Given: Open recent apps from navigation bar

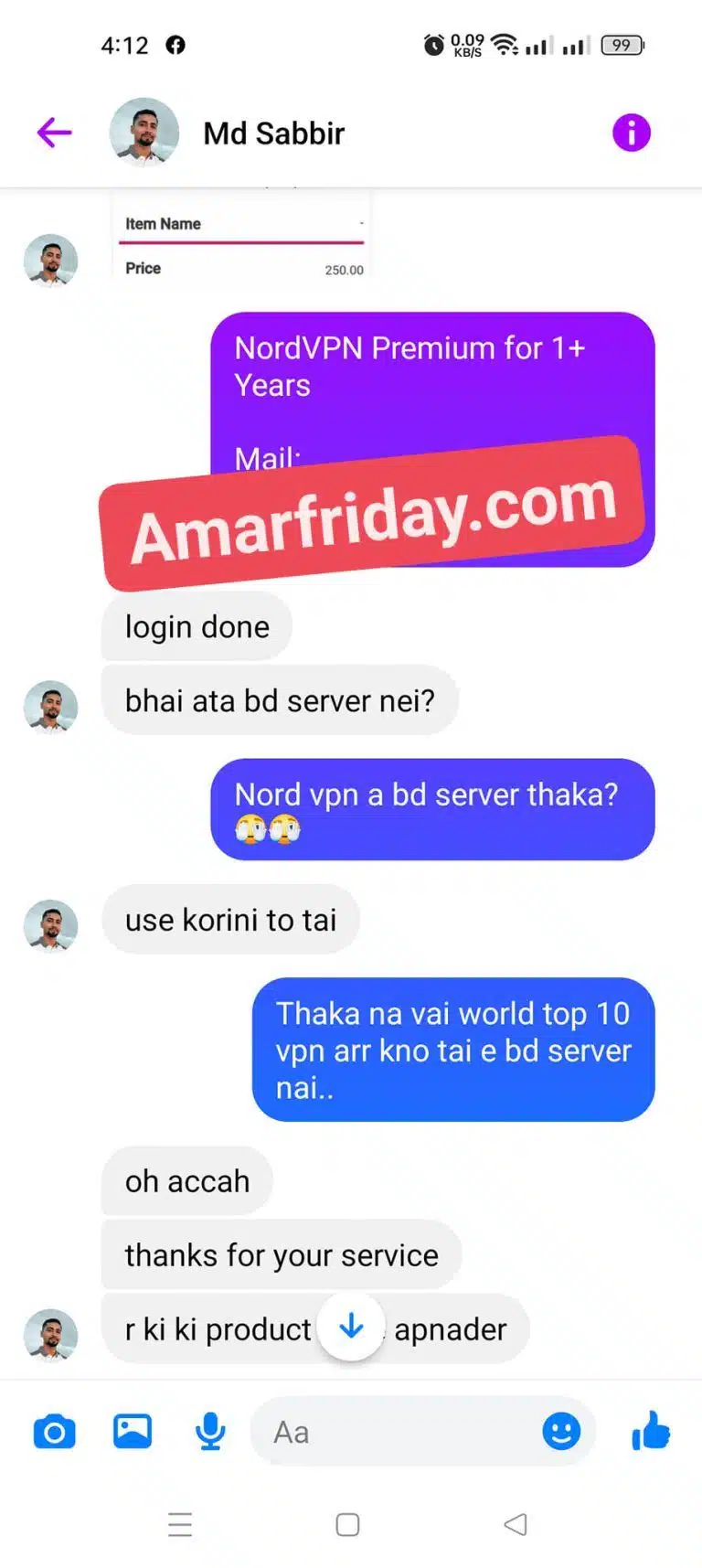Looking at the screenshot, I should [180, 1524].
